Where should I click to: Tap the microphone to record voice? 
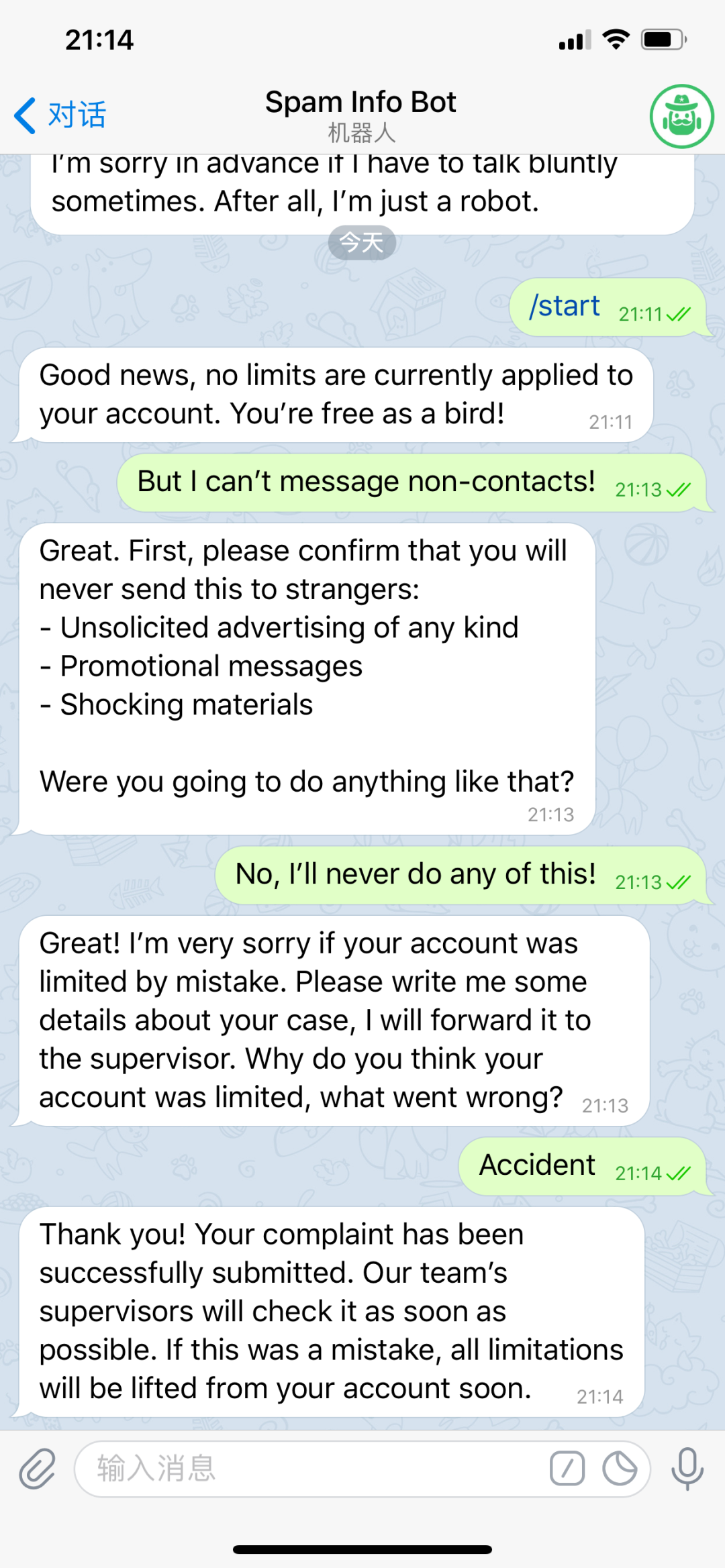point(687,1468)
